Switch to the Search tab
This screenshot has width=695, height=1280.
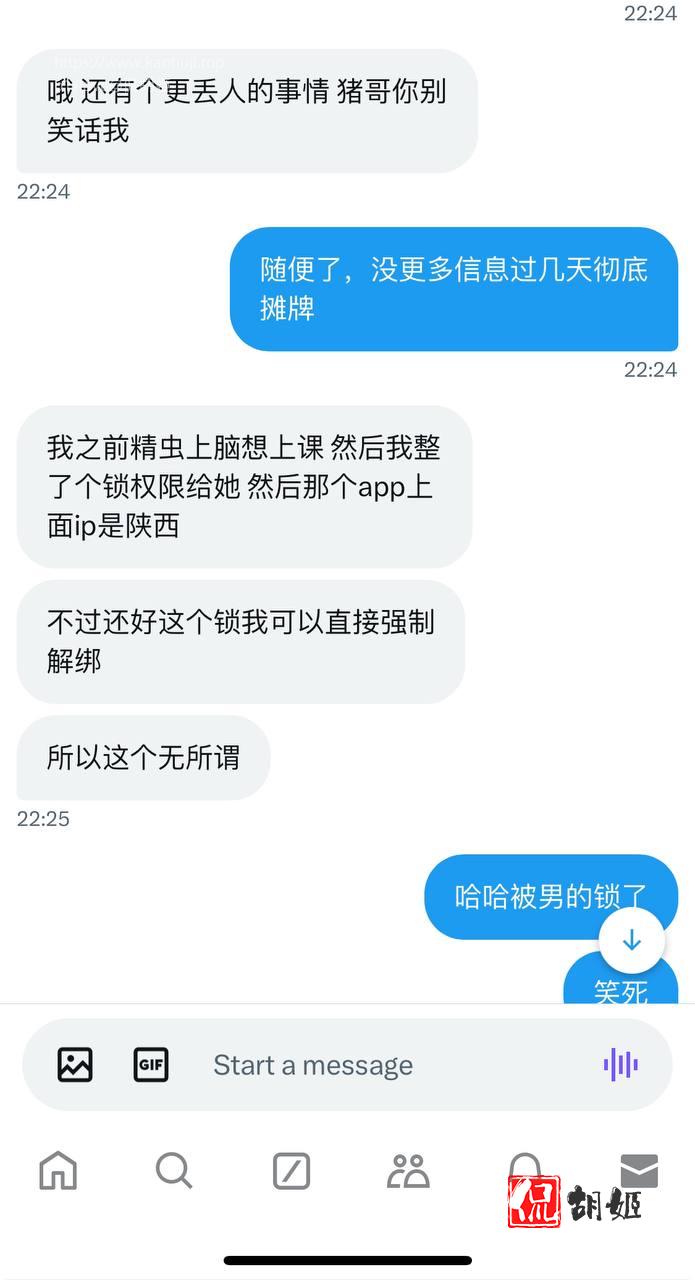pos(174,1170)
